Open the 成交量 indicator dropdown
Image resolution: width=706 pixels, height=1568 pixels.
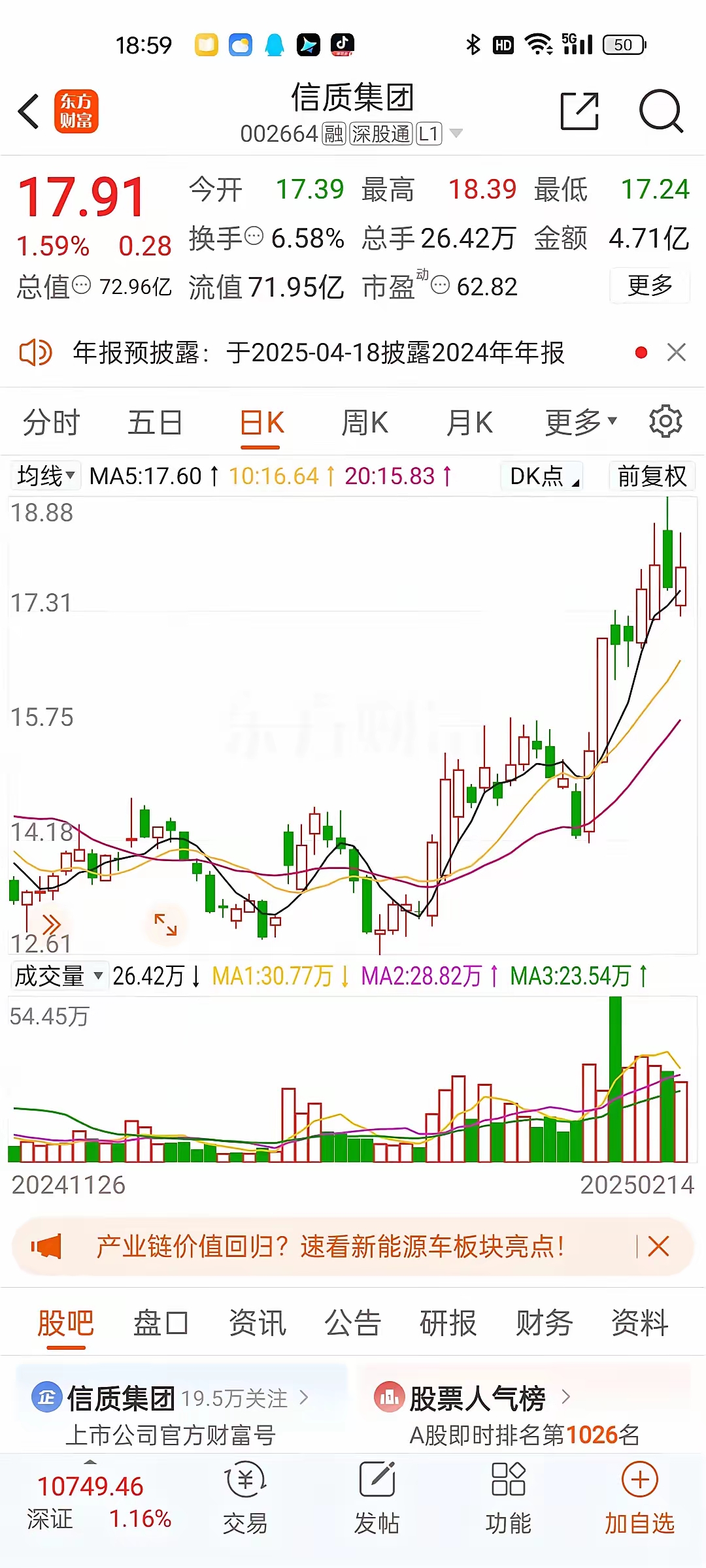[x=59, y=976]
